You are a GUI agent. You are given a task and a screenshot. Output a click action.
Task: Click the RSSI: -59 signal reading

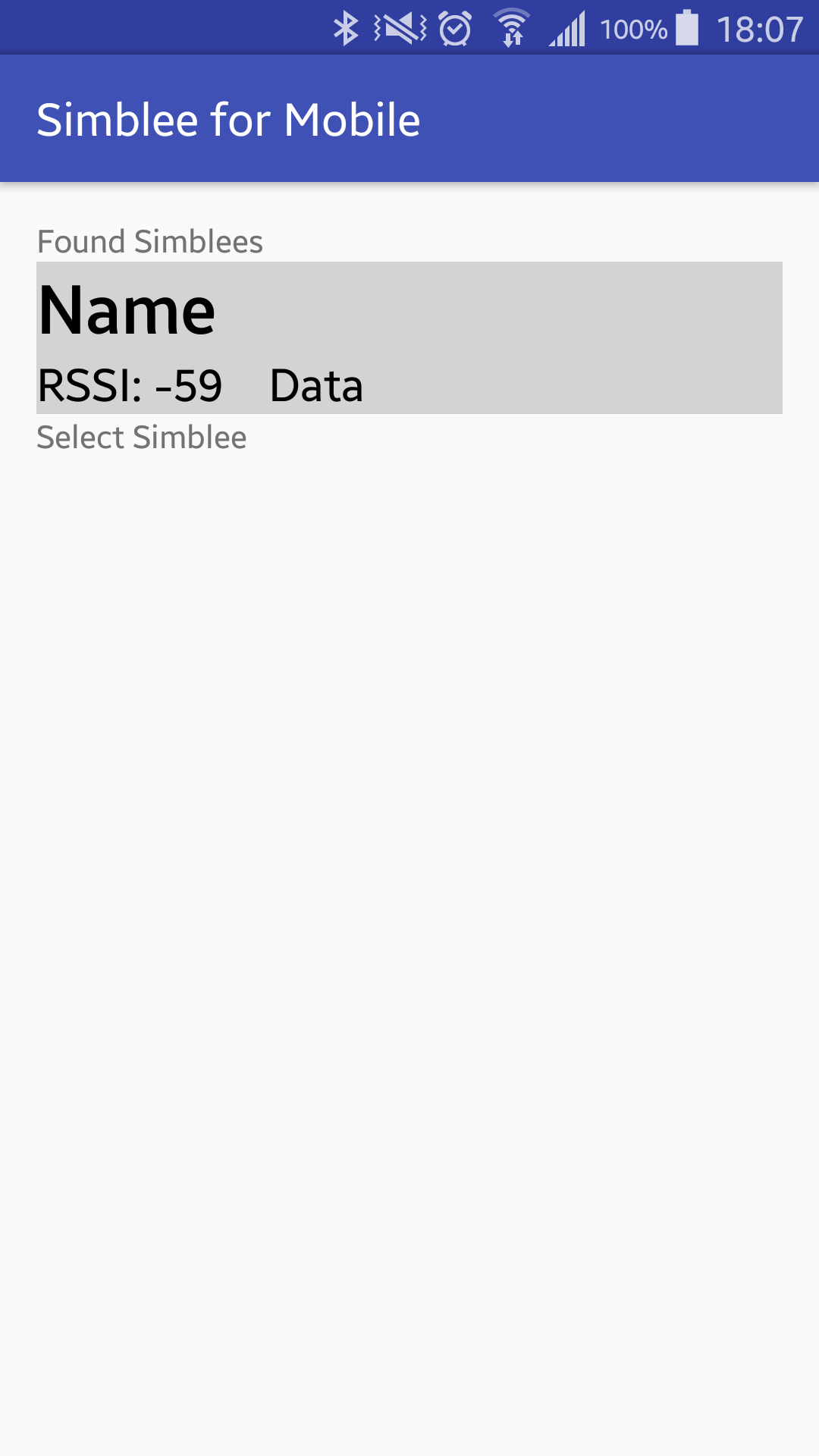click(x=130, y=385)
